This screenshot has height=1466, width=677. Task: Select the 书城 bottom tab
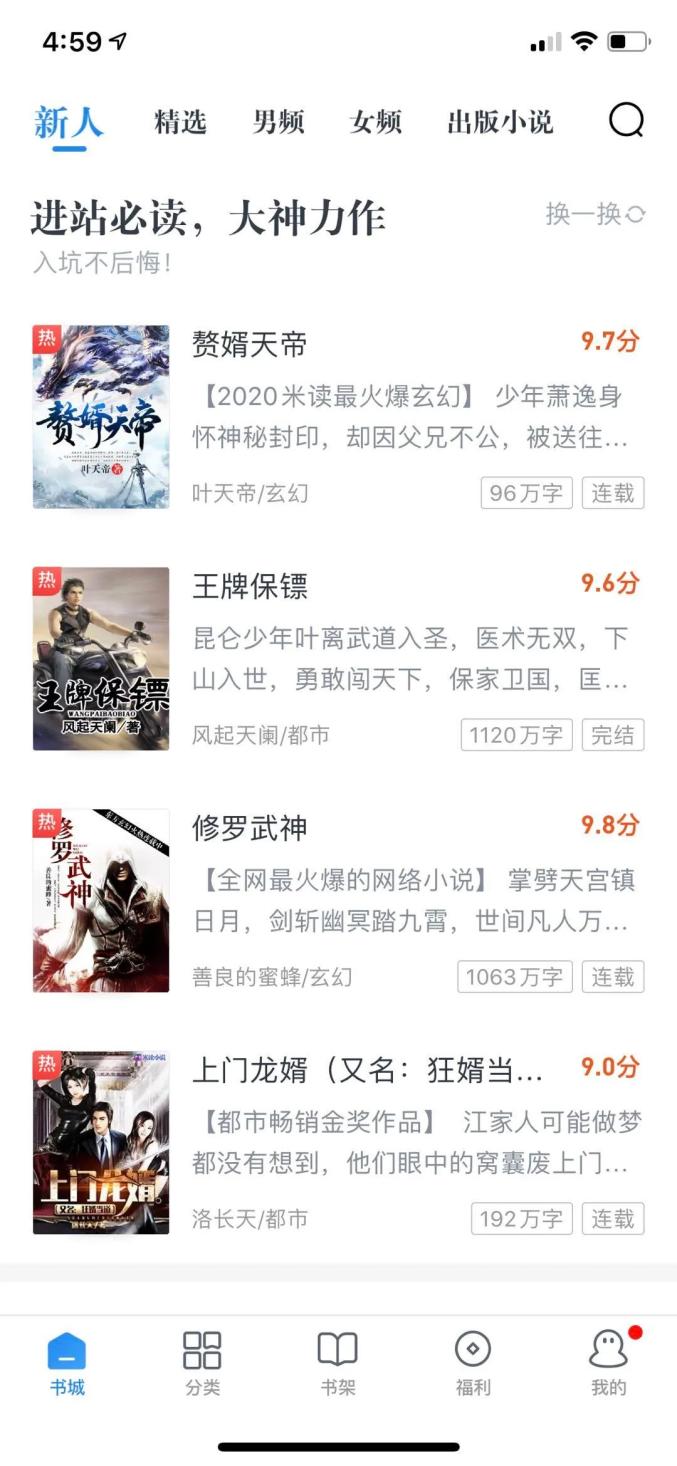(x=67, y=1362)
